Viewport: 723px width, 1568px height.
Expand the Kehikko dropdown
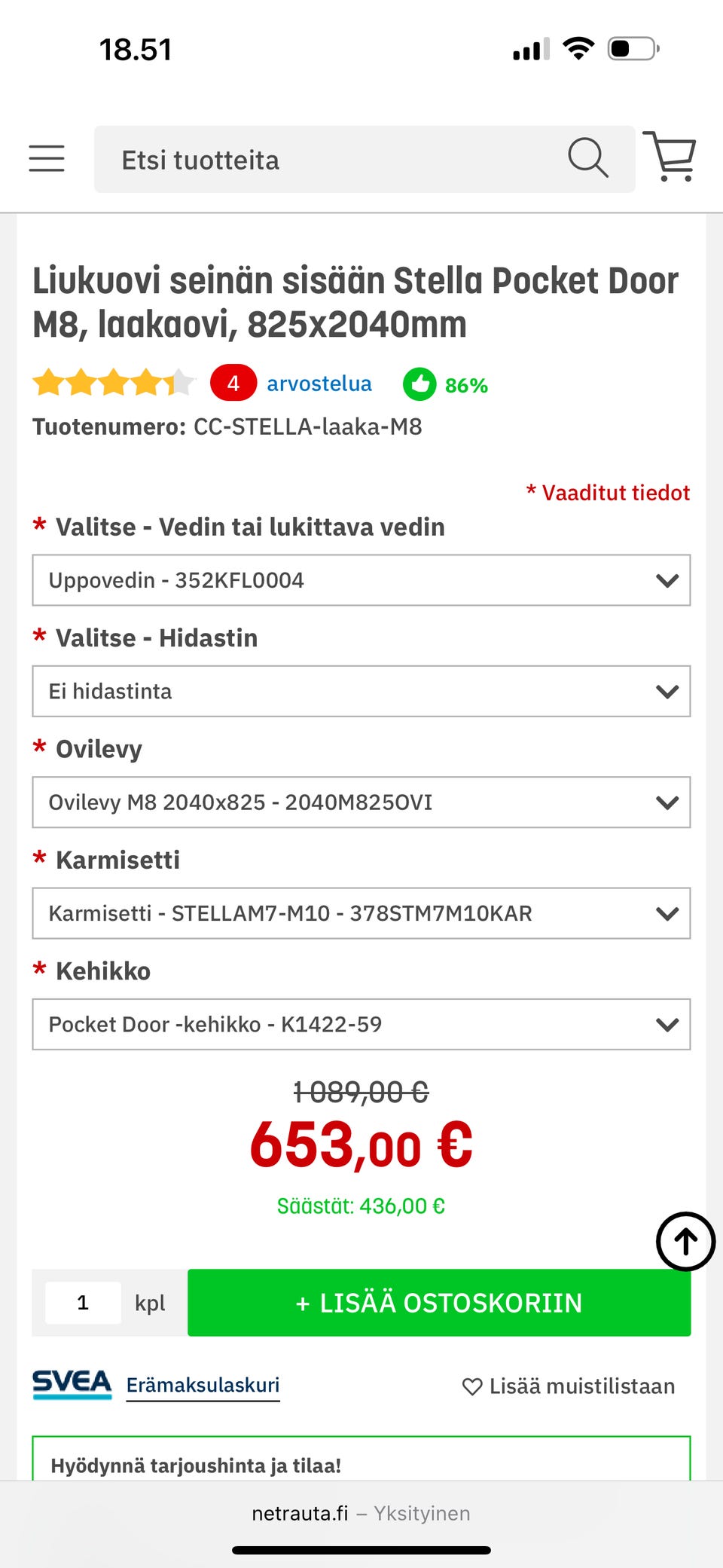(361, 1024)
